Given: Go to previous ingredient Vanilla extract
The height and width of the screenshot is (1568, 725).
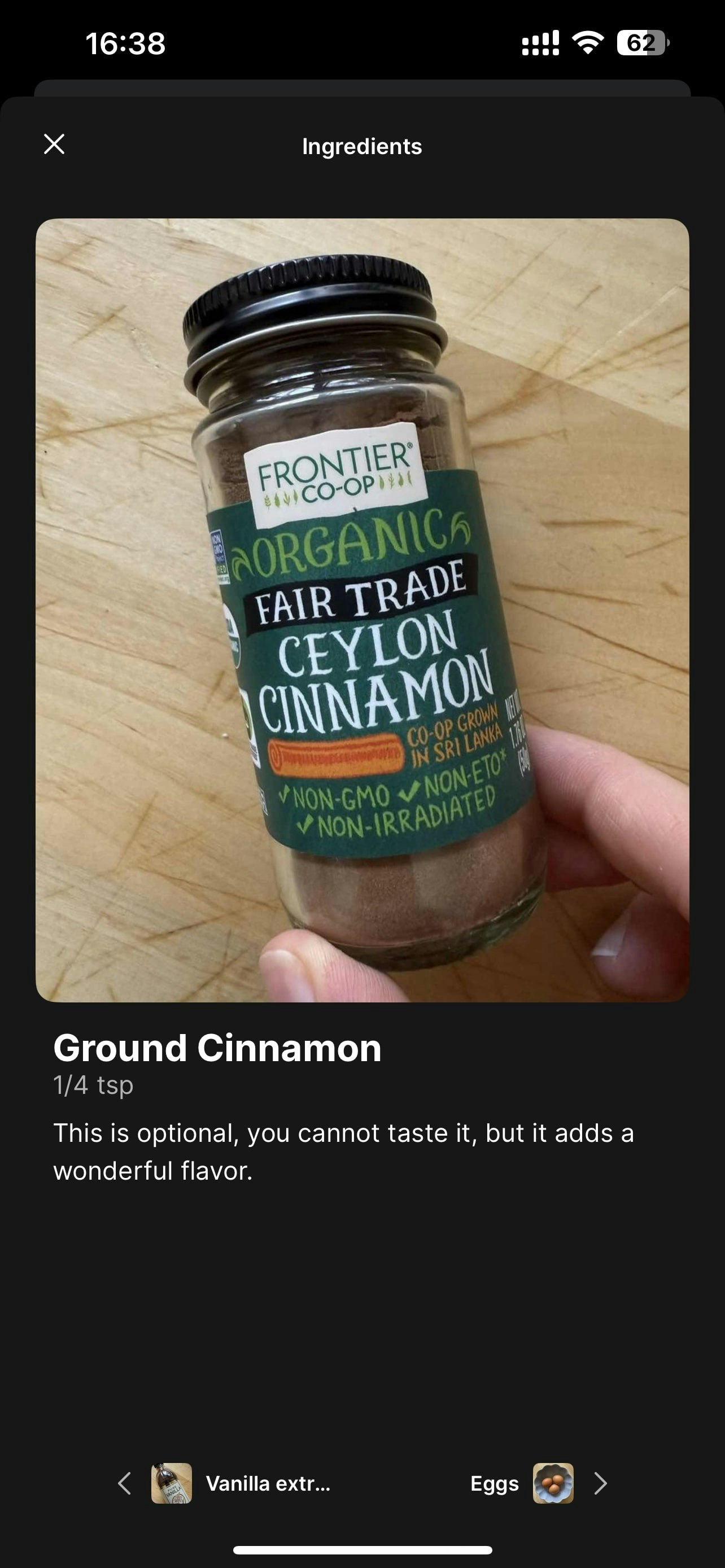Looking at the screenshot, I should point(225,1483).
